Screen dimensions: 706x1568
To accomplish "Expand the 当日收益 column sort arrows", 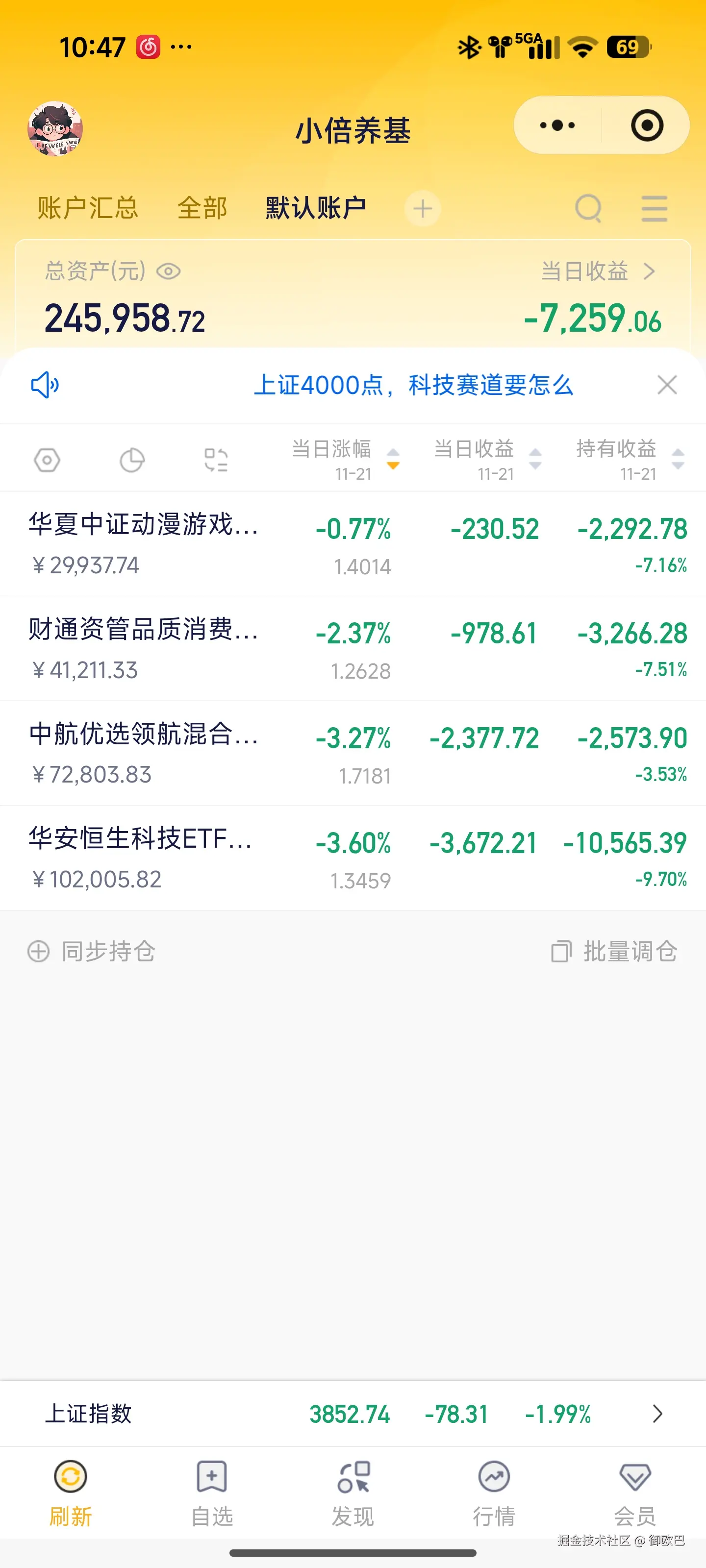I will click(535, 461).
